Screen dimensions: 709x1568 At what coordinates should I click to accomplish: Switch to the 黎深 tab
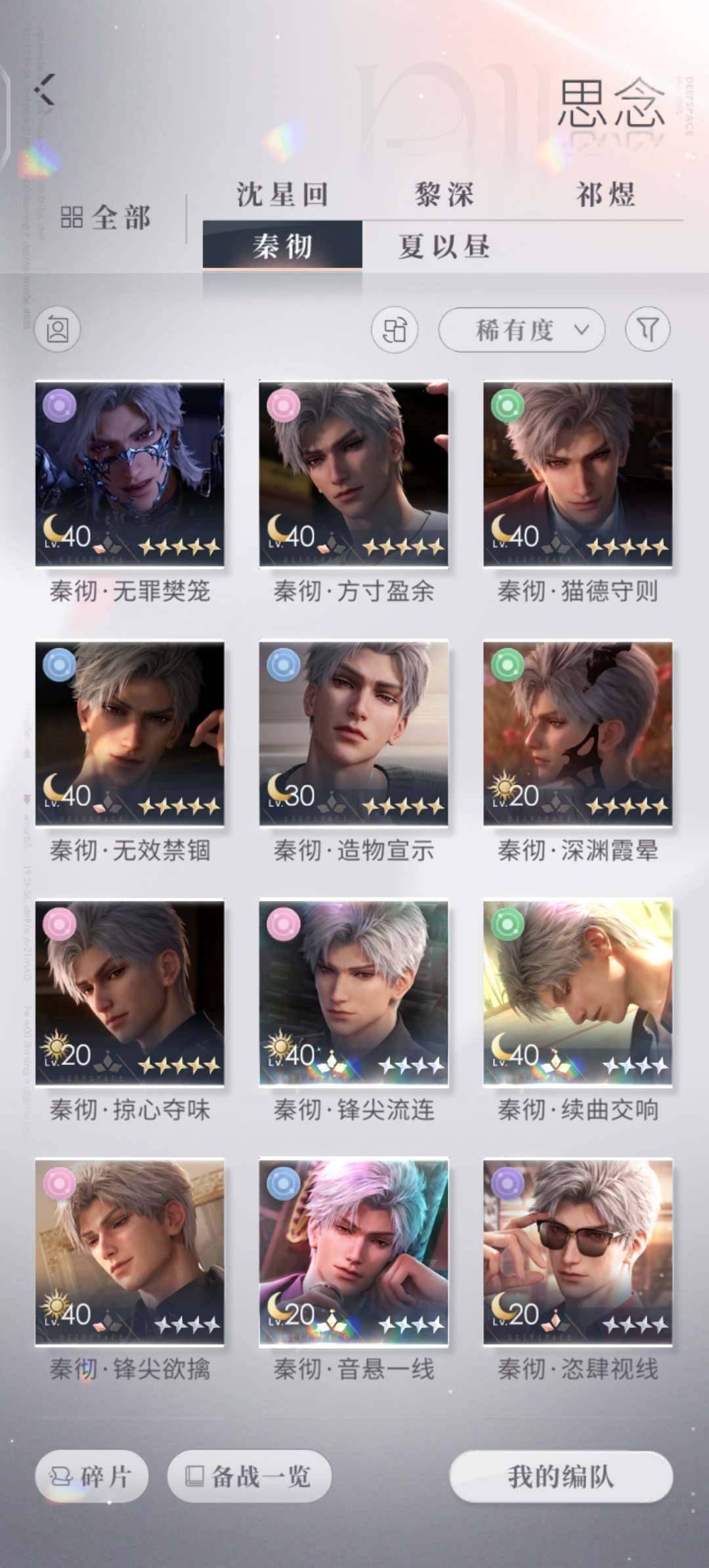point(444,194)
